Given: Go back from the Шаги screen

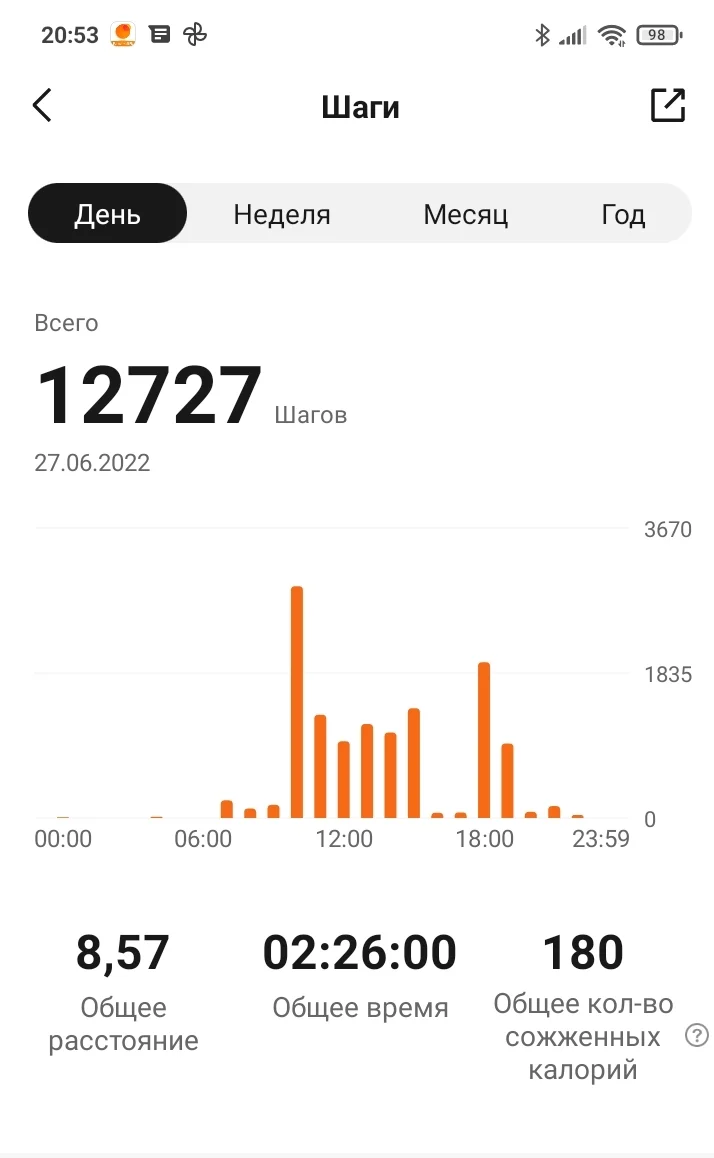Looking at the screenshot, I should tap(42, 105).
